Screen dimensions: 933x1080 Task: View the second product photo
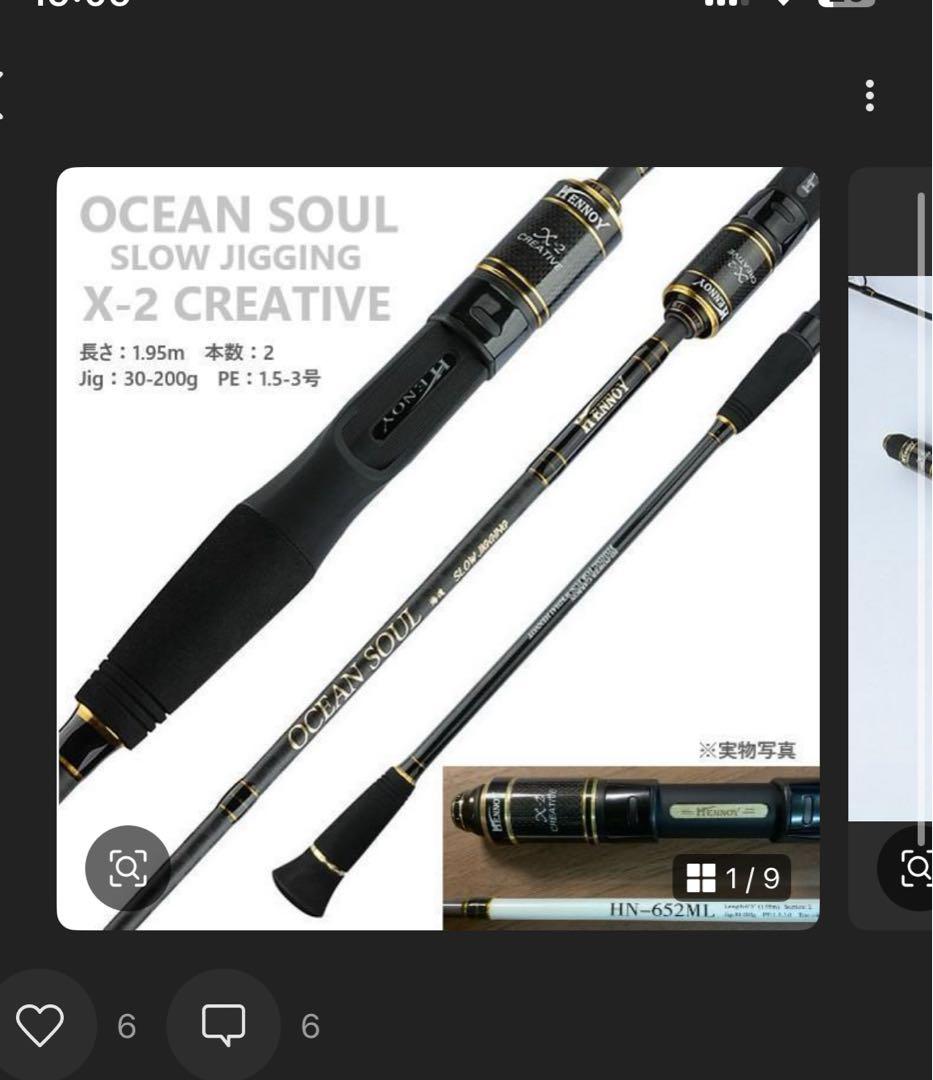pyautogui.click(x=890, y=548)
